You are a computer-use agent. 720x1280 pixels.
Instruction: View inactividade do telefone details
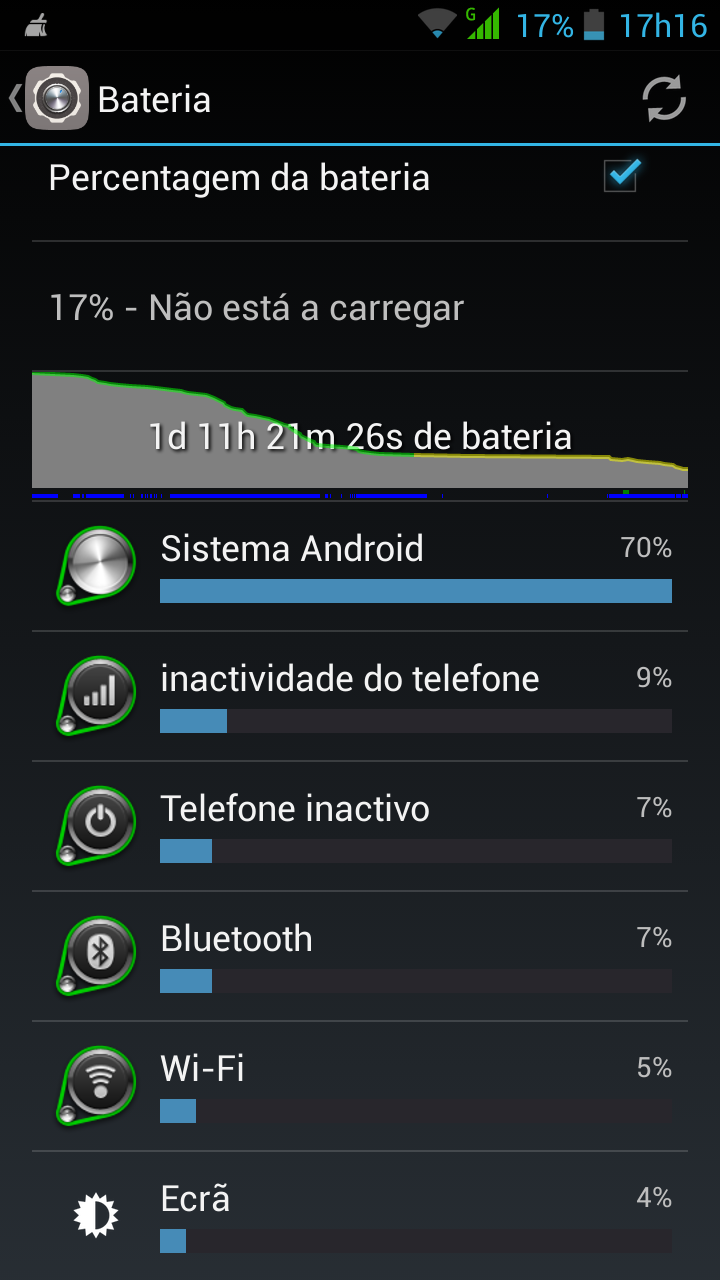tap(360, 696)
